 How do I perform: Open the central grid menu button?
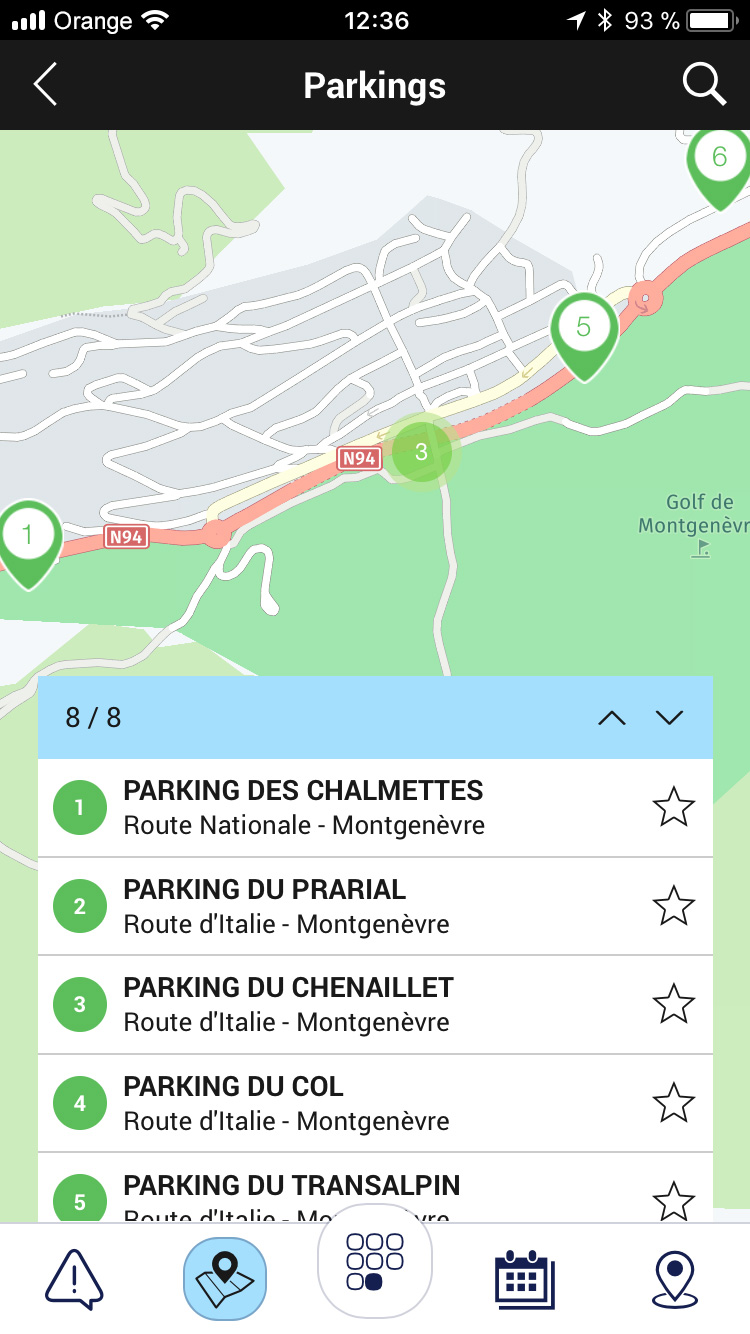point(375,1261)
